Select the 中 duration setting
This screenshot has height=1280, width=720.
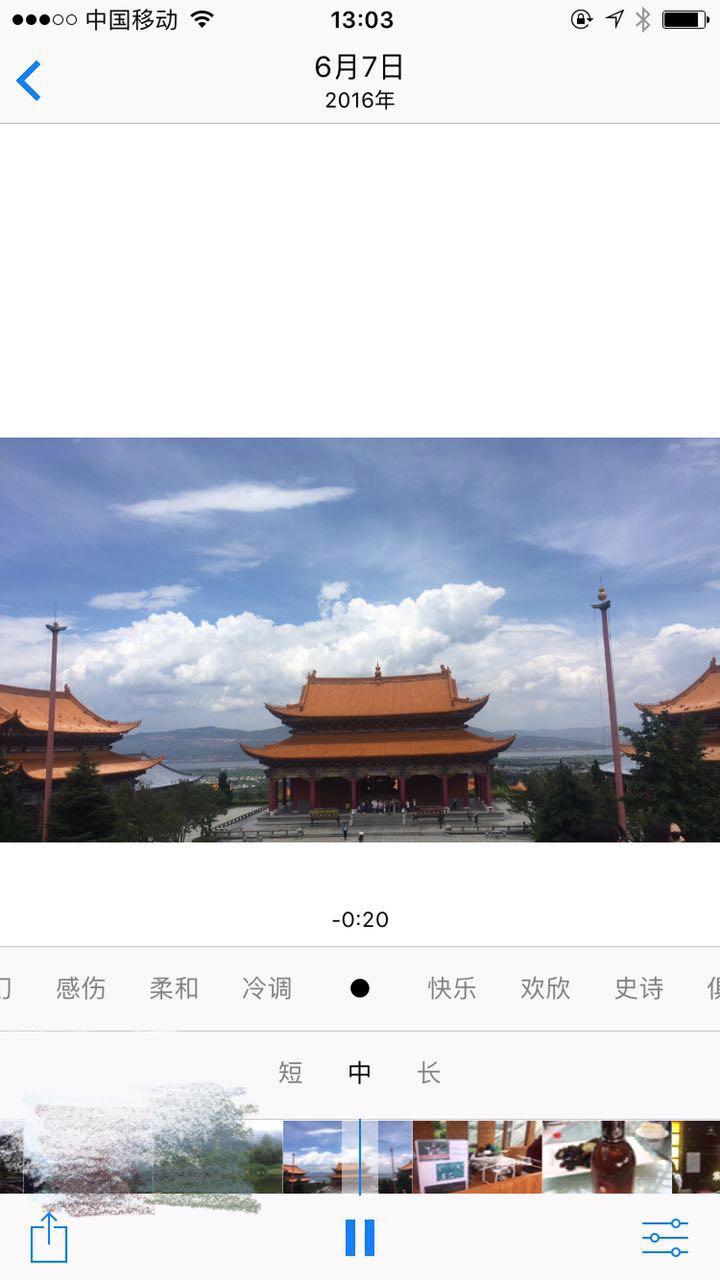[x=361, y=1072]
